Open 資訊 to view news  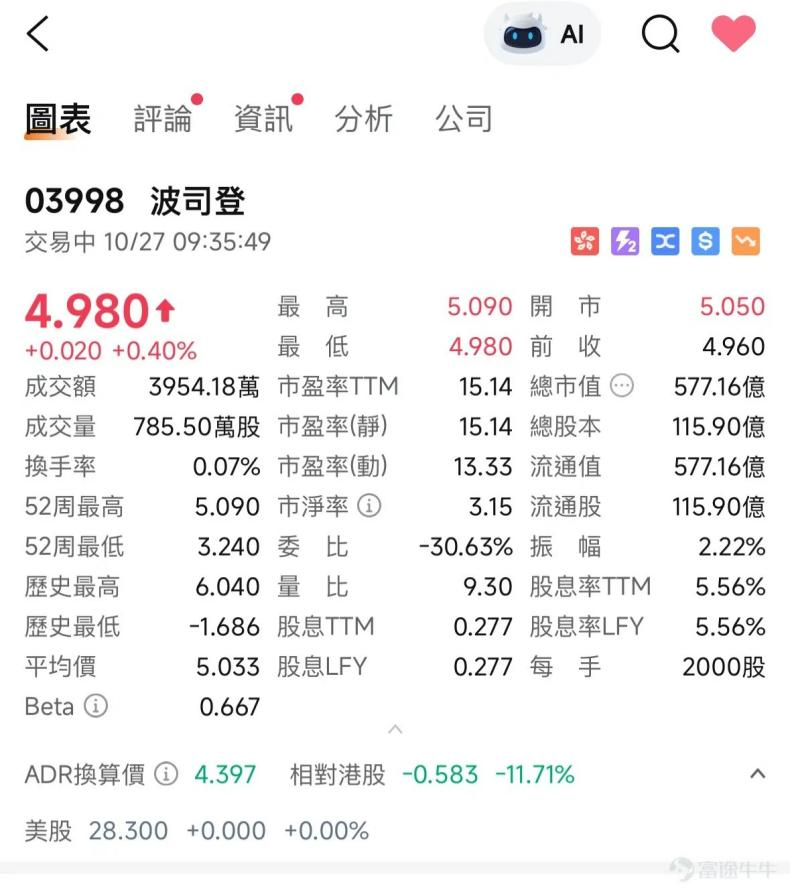pyautogui.click(x=262, y=118)
